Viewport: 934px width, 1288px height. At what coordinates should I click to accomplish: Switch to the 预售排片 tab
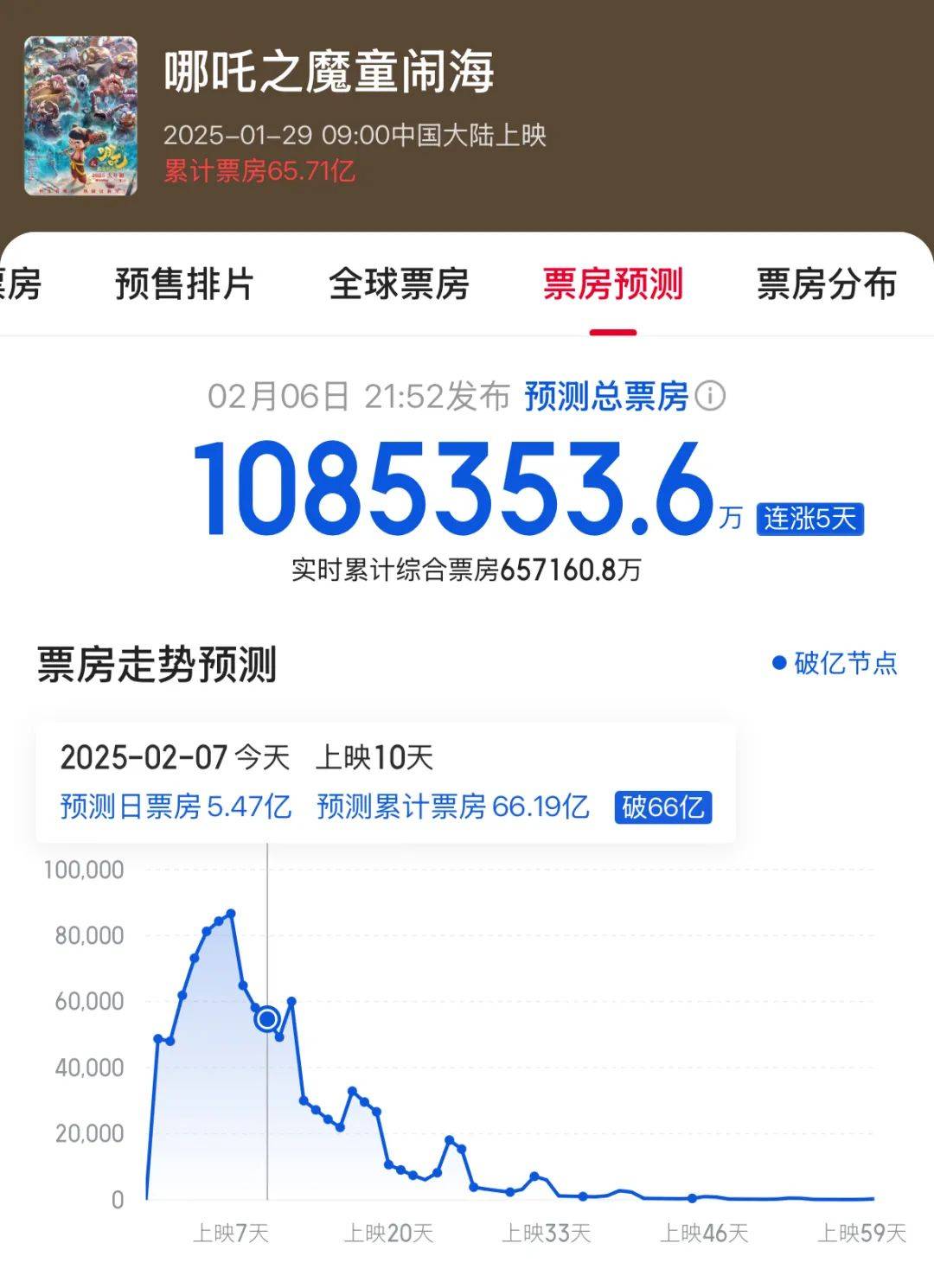click(184, 284)
